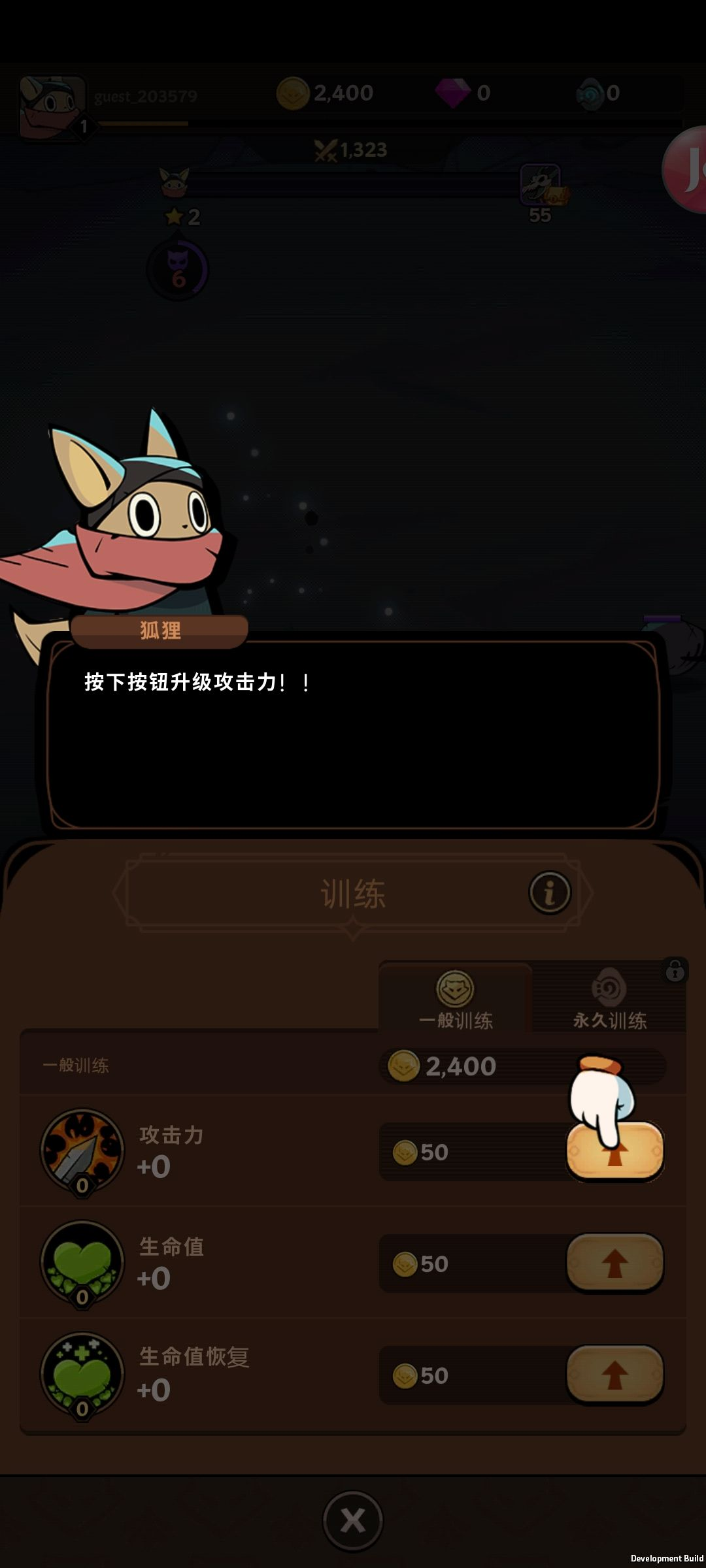Upgrade 生命值恢复 for 50 coins
The height and width of the screenshot is (1568, 706).
[x=614, y=1375]
